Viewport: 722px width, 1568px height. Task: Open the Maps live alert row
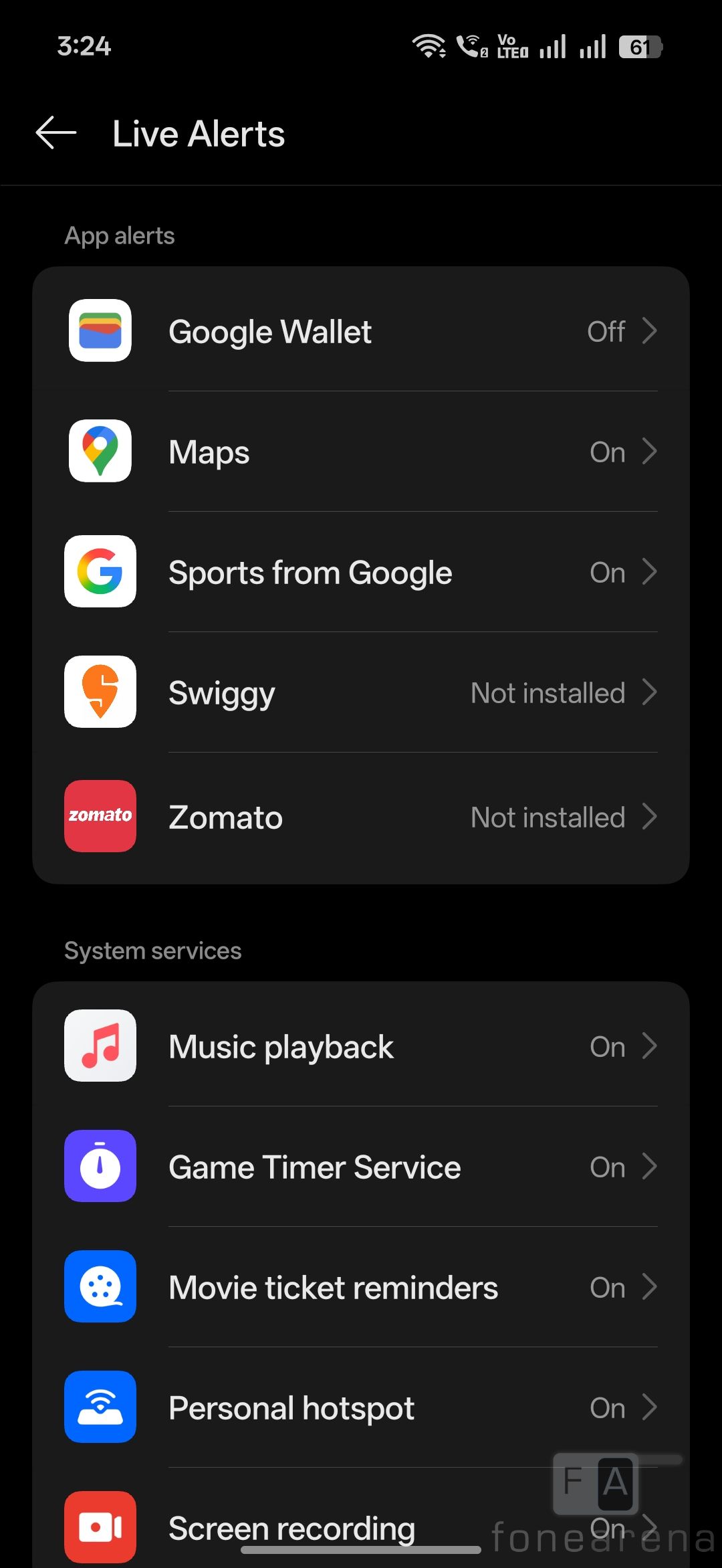click(361, 452)
